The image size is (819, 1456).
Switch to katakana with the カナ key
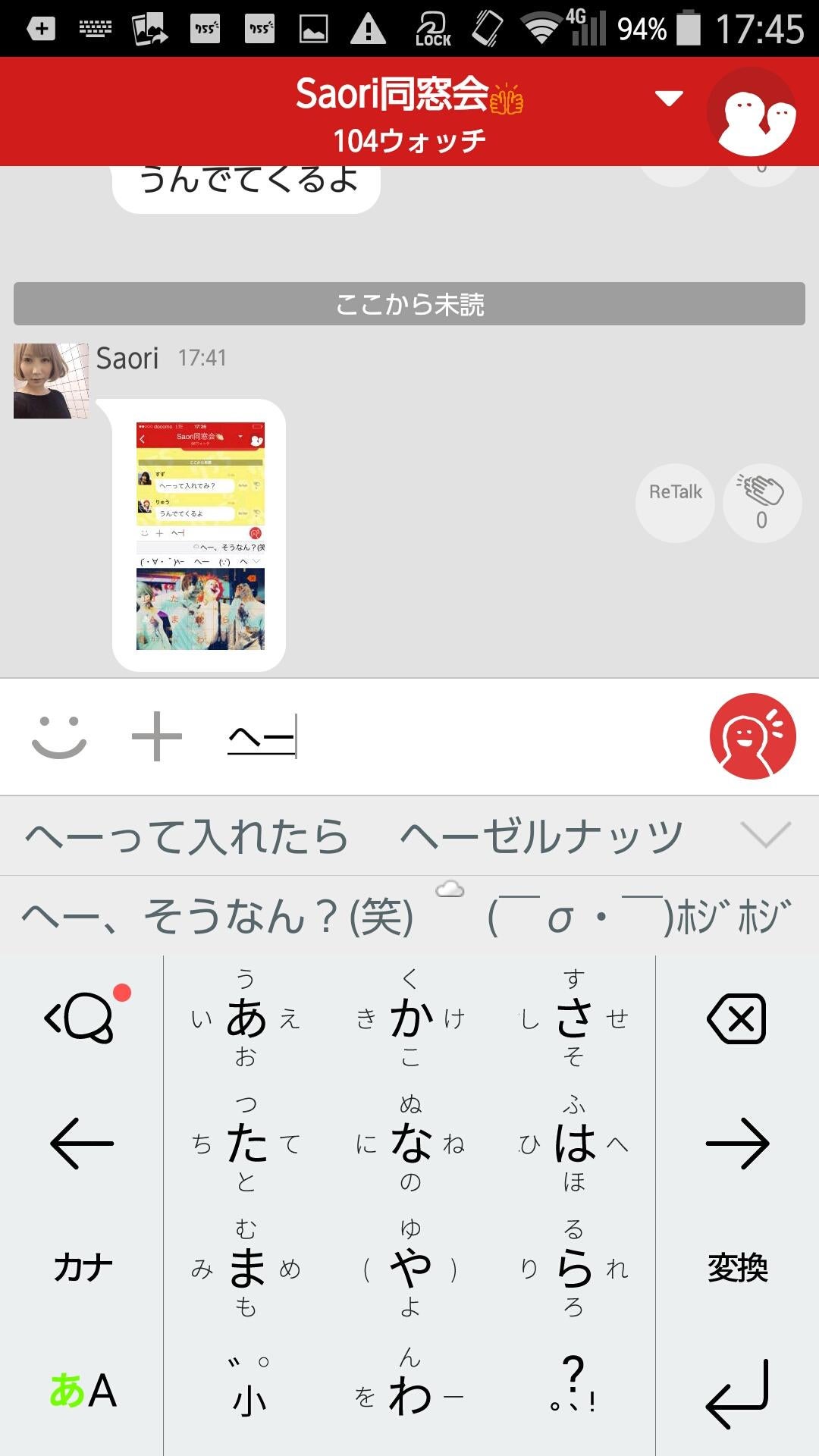pyautogui.click(x=82, y=1268)
